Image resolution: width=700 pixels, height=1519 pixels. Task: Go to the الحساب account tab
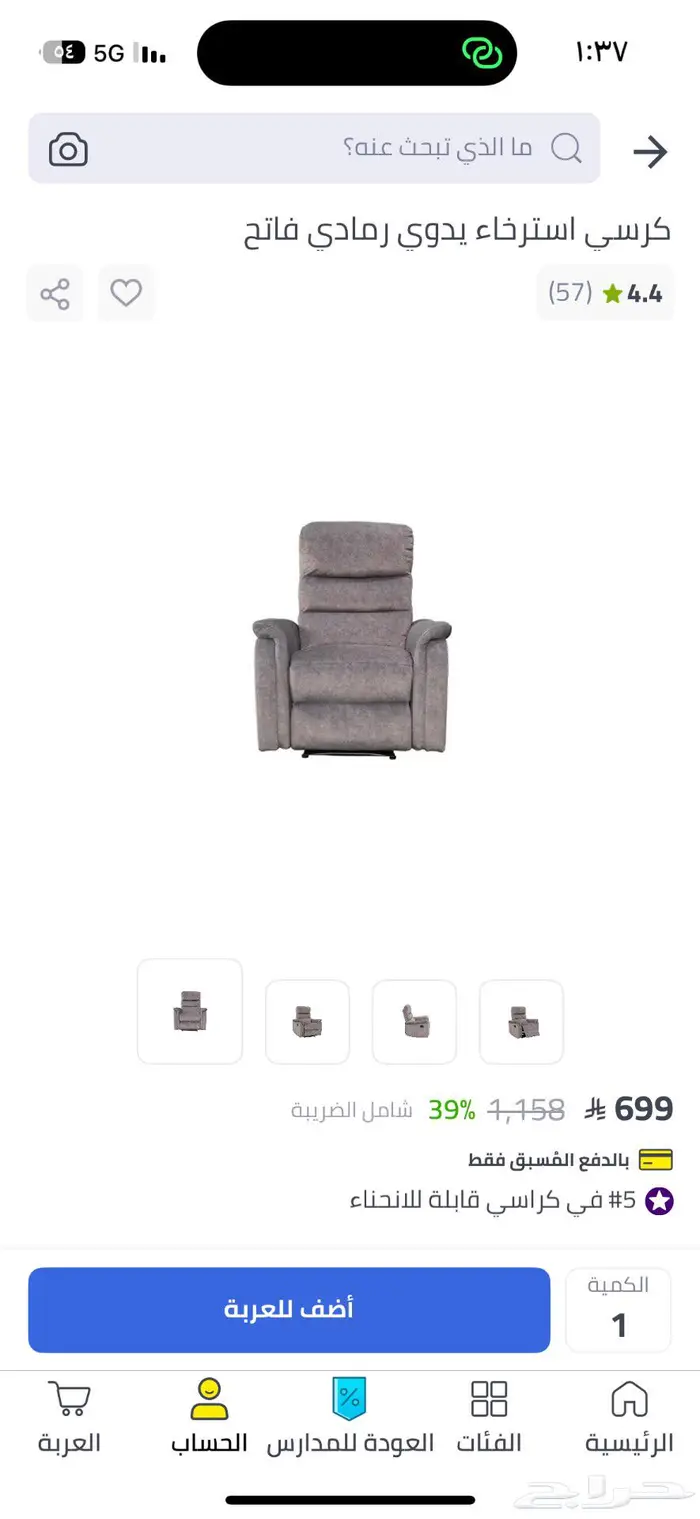(209, 1417)
